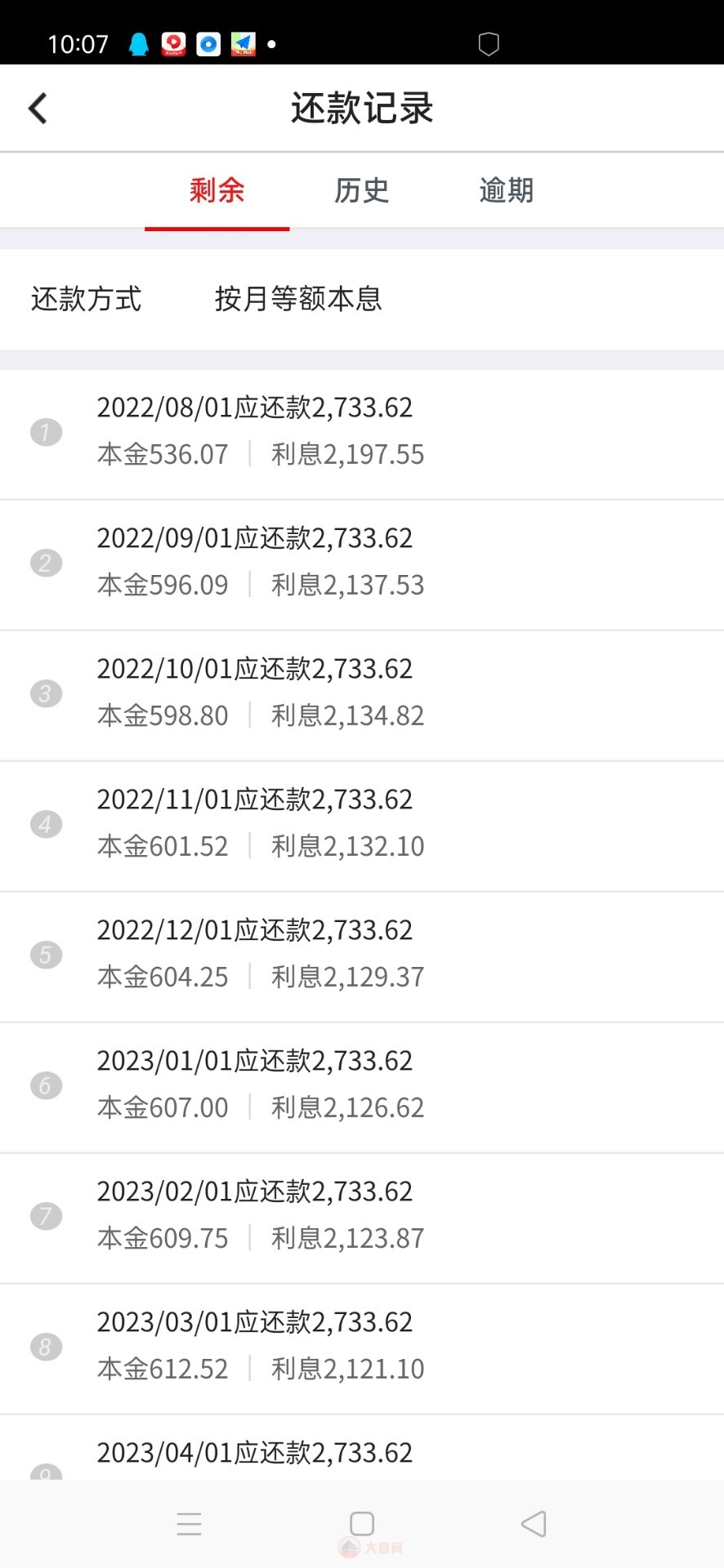Switch to the 历史 tab
This screenshot has width=724, height=1568.
coord(362,190)
